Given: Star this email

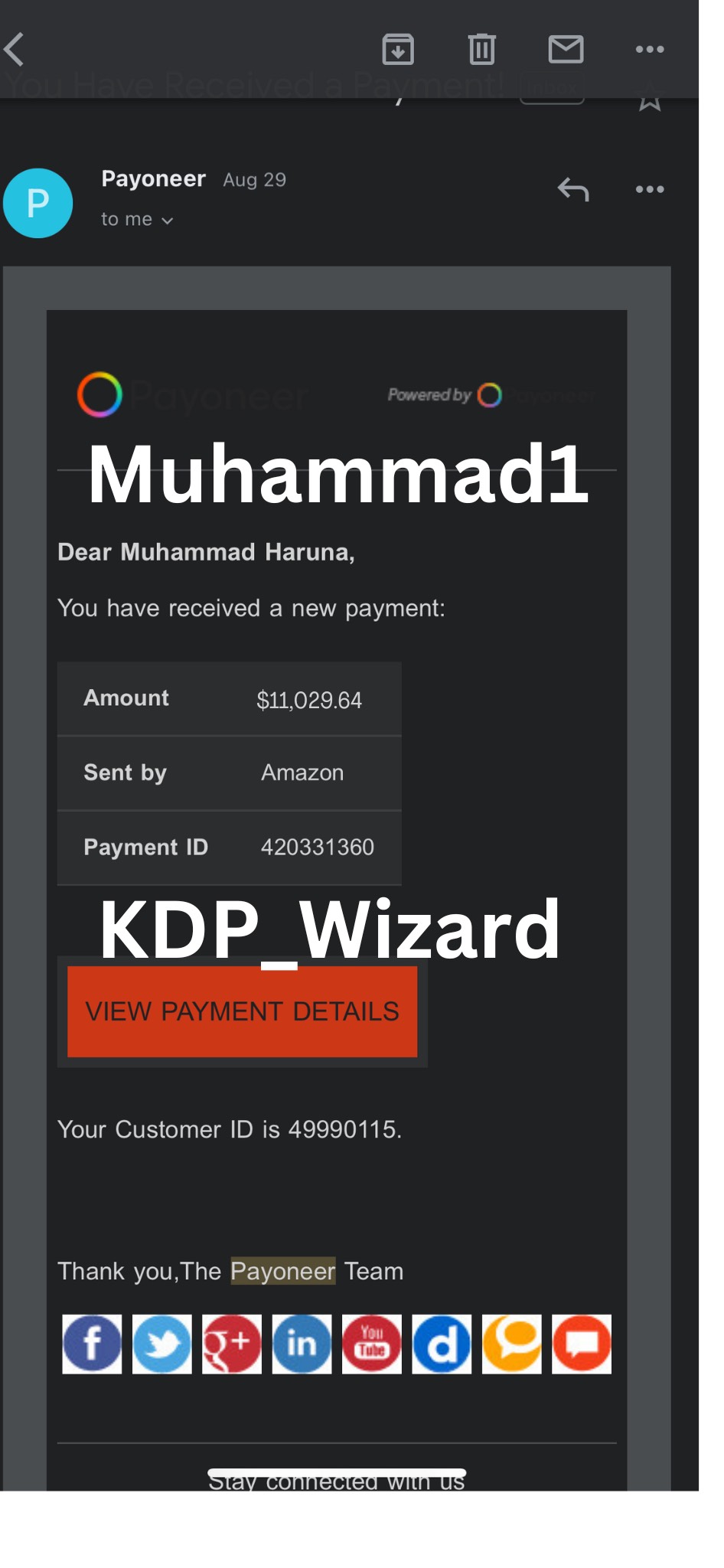Looking at the screenshot, I should tap(650, 98).
